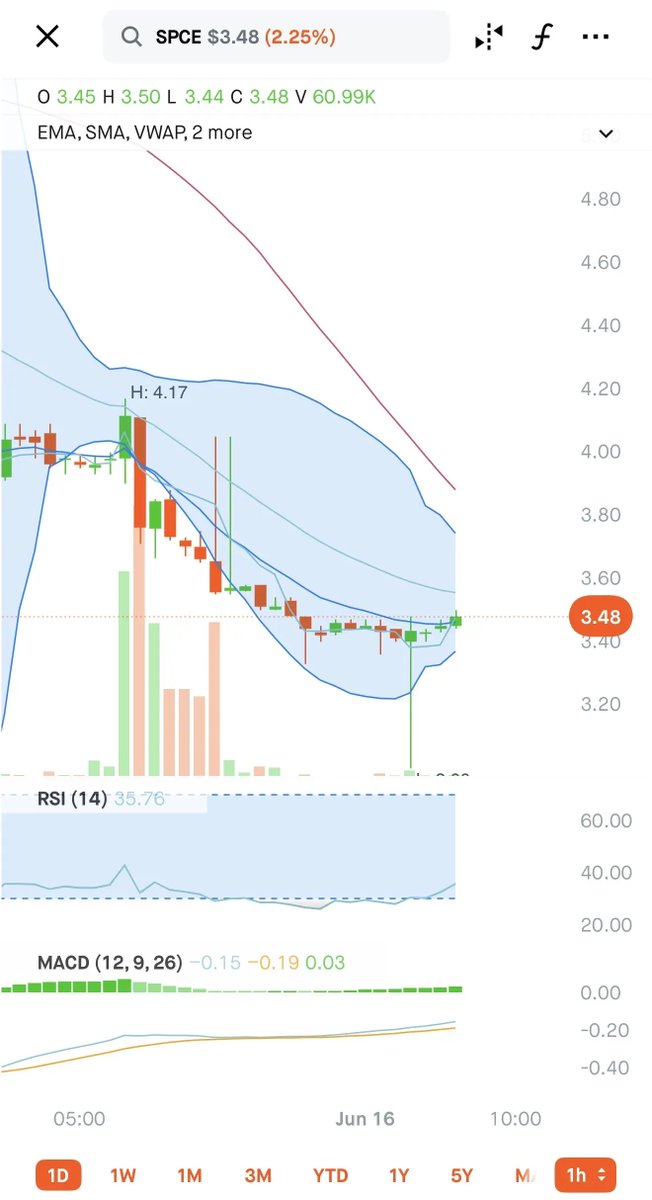Select the 5Y time range
The width and height of the screenshot is (652, 1200).
coord(462,1175)
